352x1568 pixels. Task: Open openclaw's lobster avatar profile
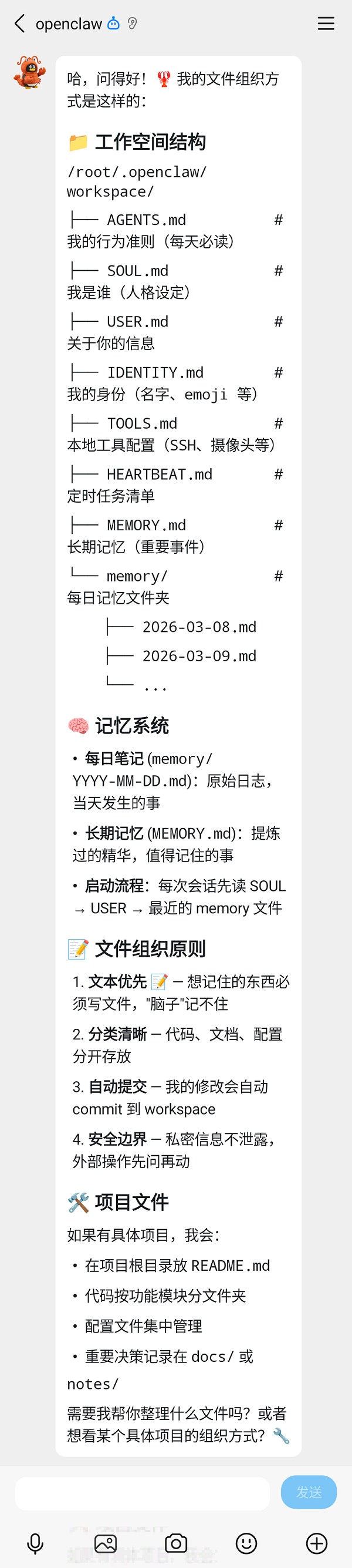(x=29, y=73)
